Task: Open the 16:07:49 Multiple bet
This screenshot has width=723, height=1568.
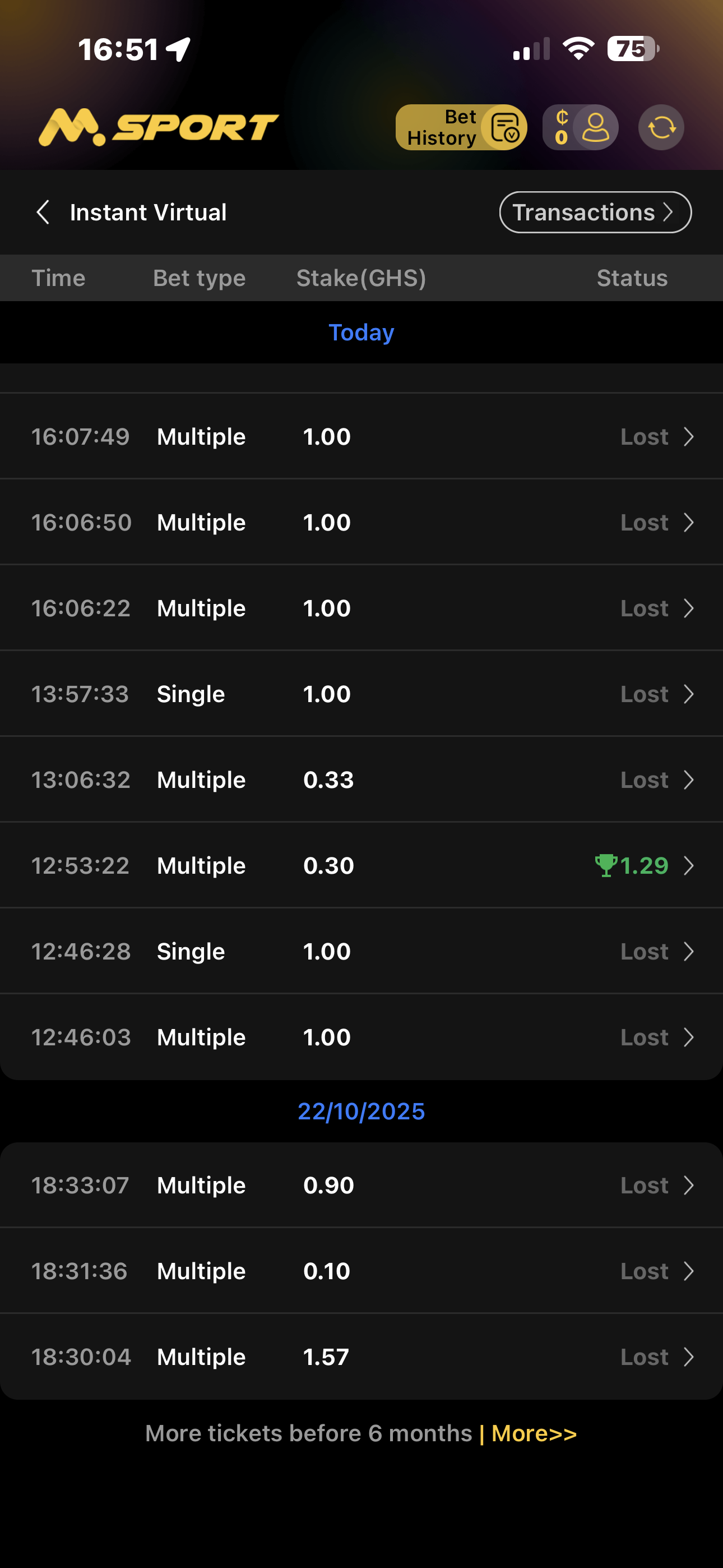Action: 361,436
